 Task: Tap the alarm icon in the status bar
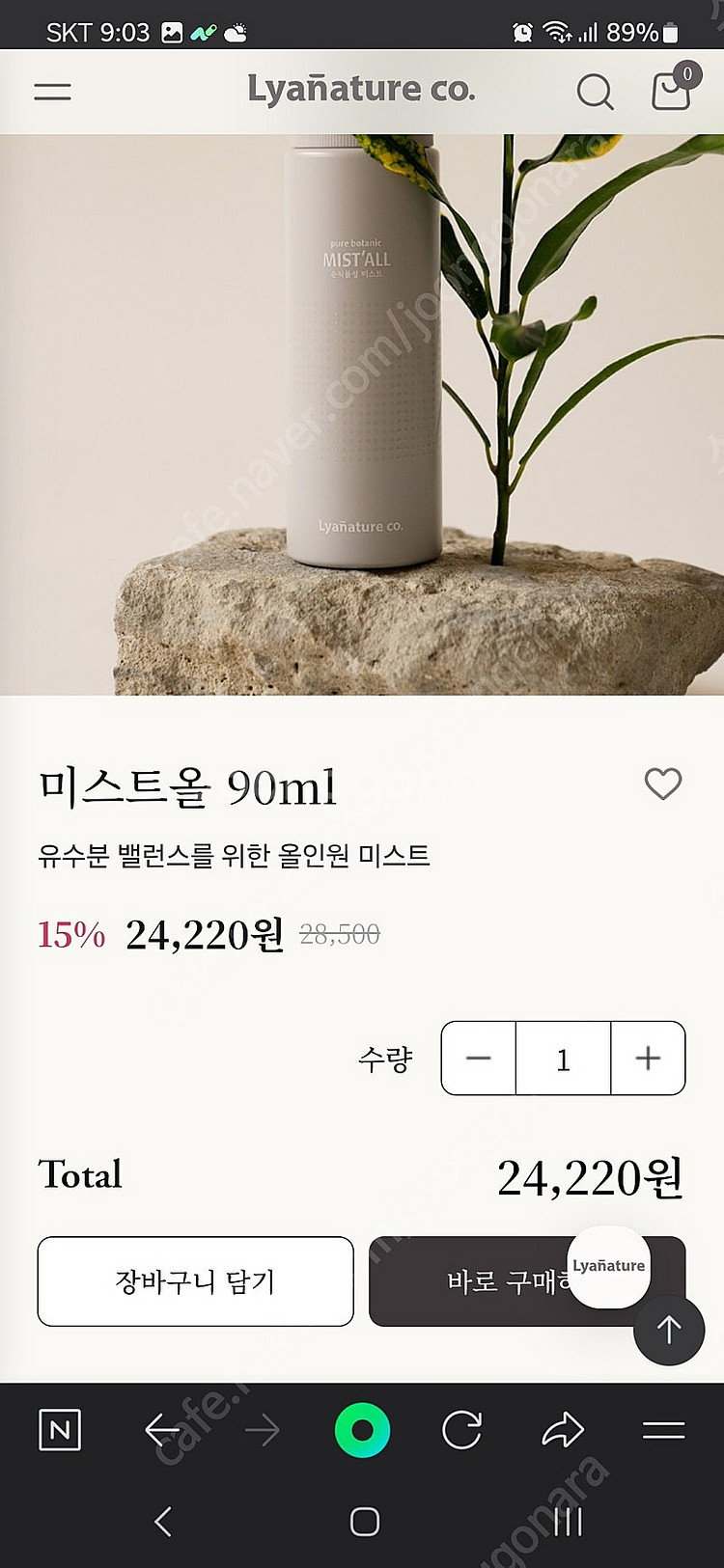(522, 32)
